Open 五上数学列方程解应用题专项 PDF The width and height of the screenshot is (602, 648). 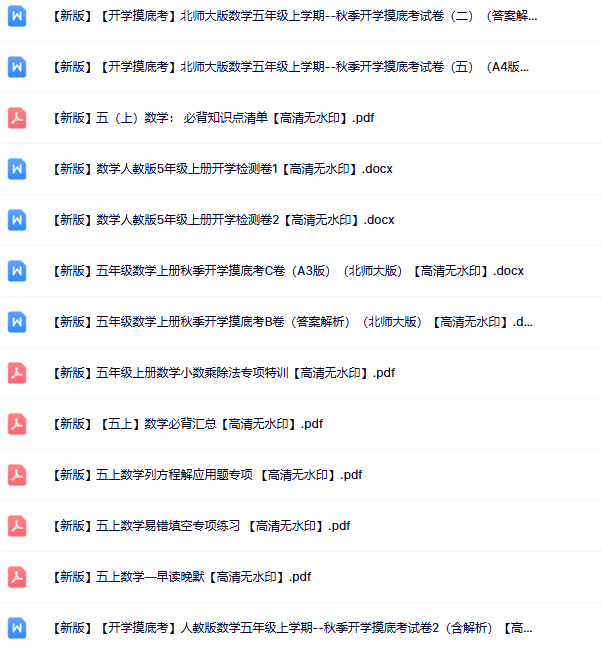(207, 475)
